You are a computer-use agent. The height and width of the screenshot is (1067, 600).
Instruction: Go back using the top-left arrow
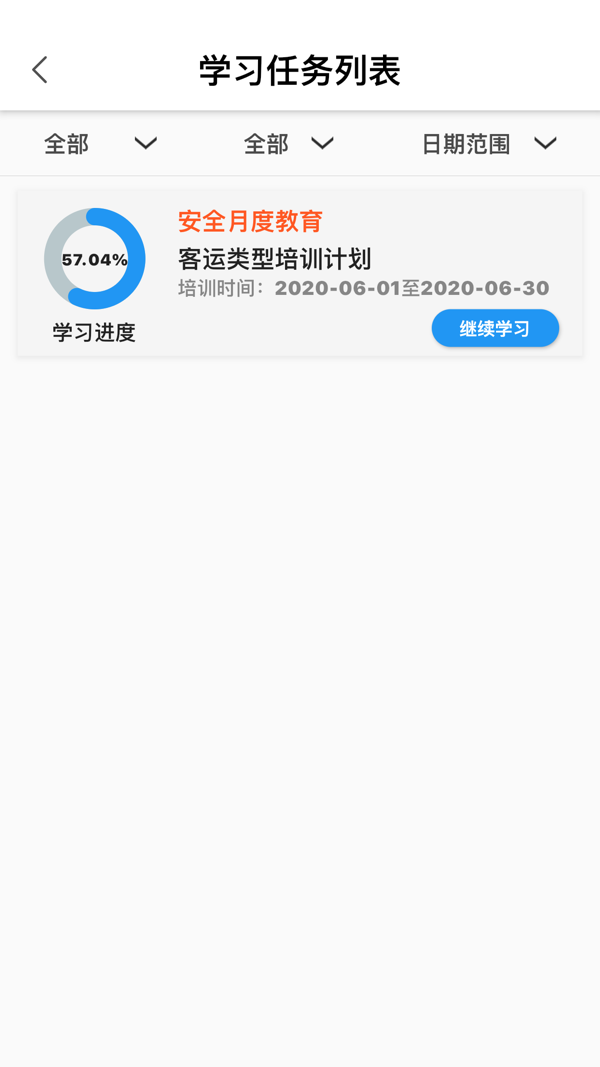[40, 70]
